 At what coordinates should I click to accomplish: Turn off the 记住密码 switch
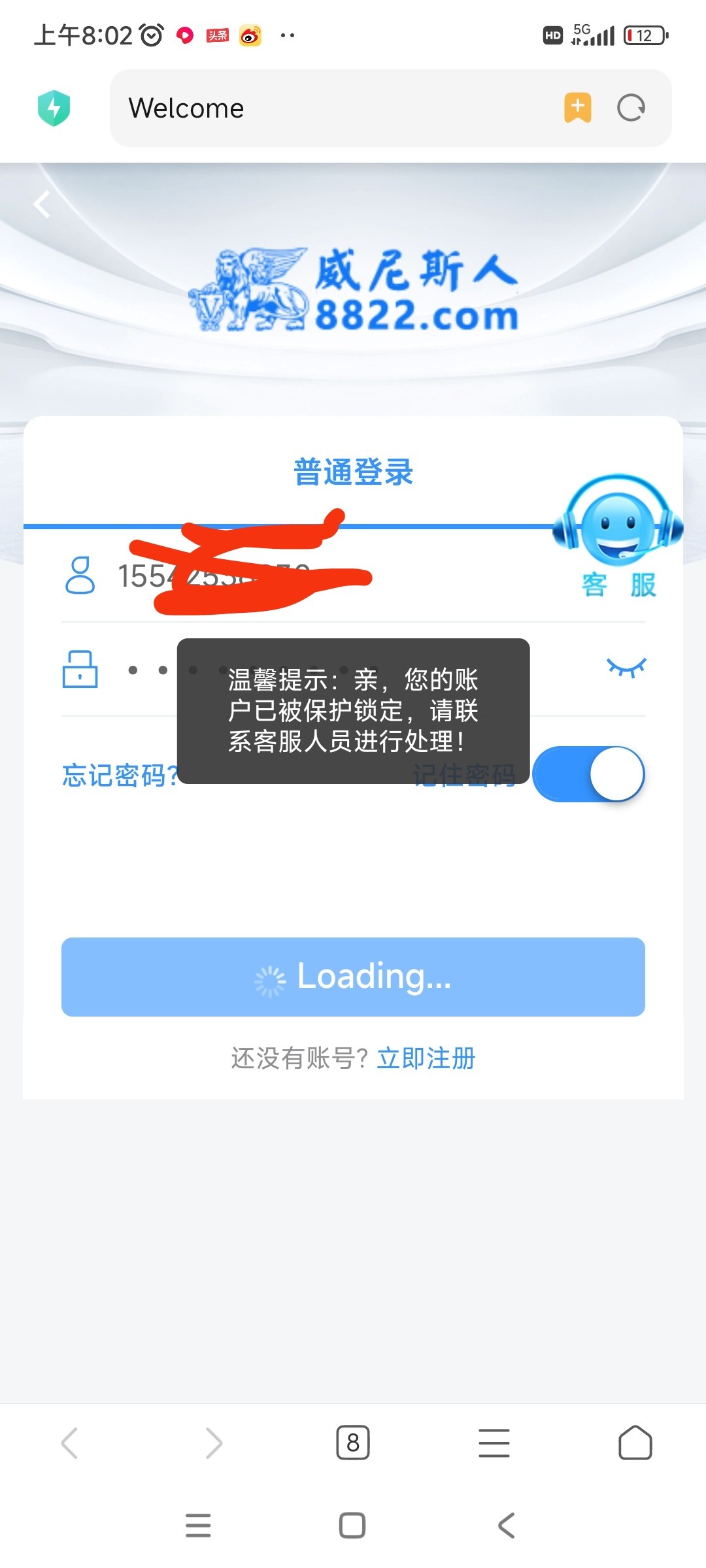coord(588,774)
